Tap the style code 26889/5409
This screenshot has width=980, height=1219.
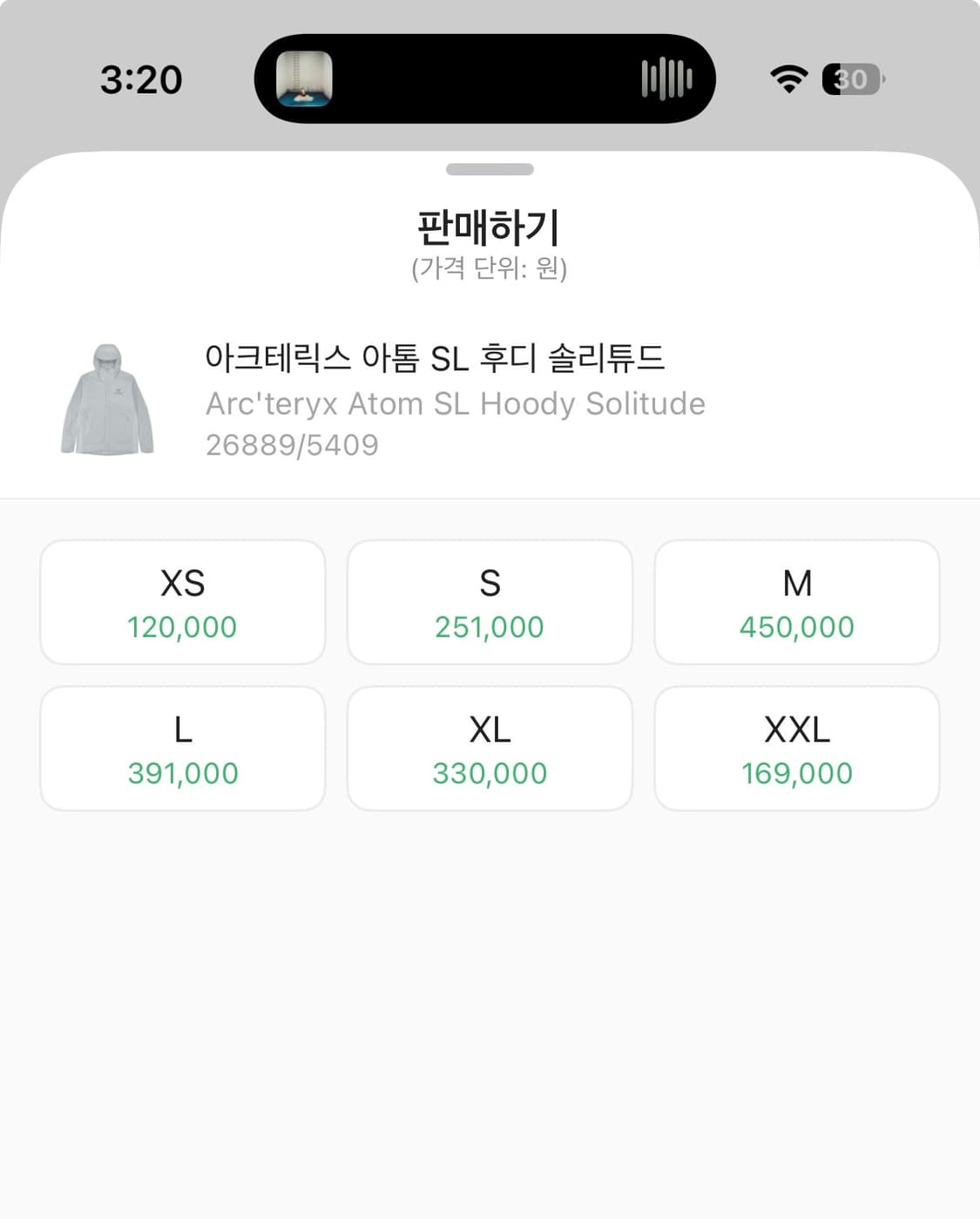[291, 444]
